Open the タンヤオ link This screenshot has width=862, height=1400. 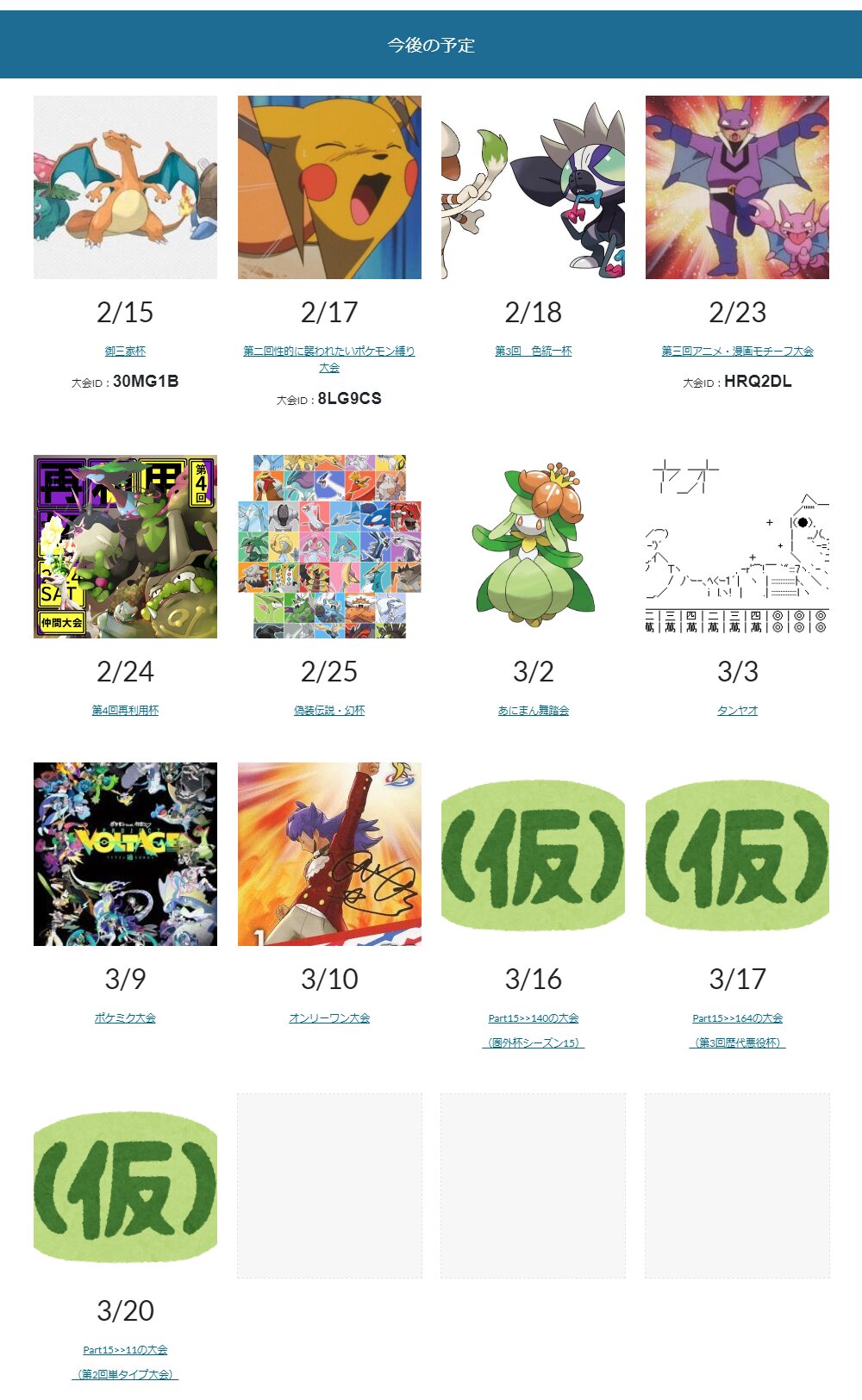coord(738,710)
